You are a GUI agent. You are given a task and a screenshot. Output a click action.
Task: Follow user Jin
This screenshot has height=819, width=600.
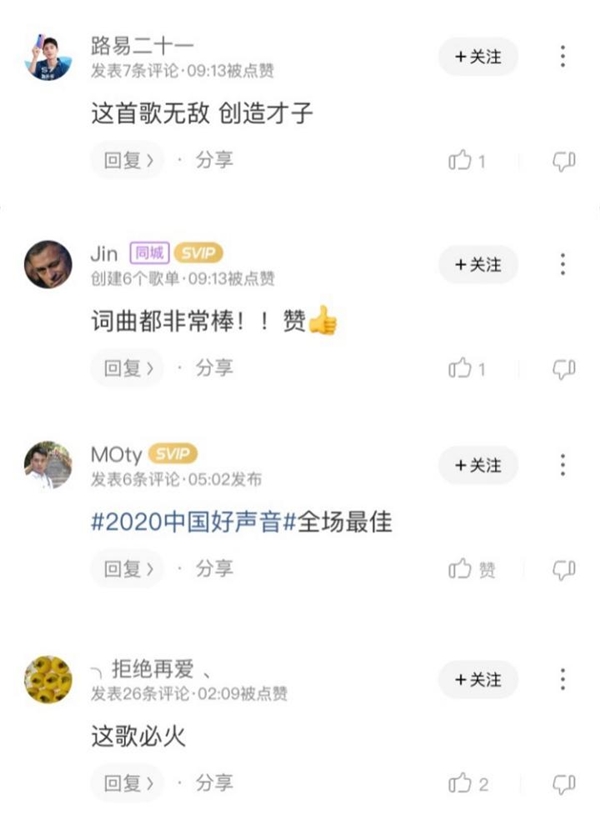point(478,265)
